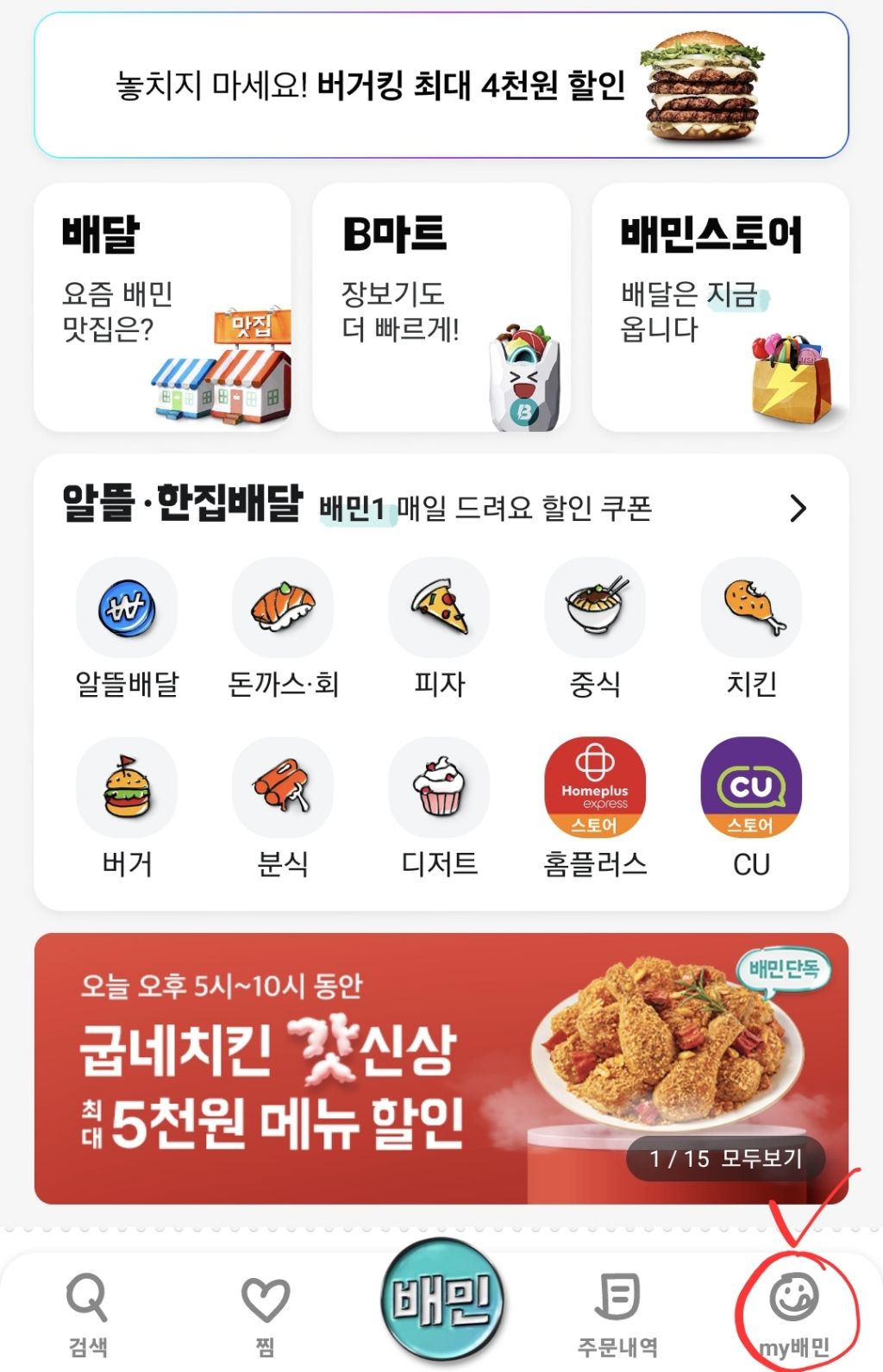Open the 분식 category icon
Screen dimensions: 883x1372
point(283,786)
